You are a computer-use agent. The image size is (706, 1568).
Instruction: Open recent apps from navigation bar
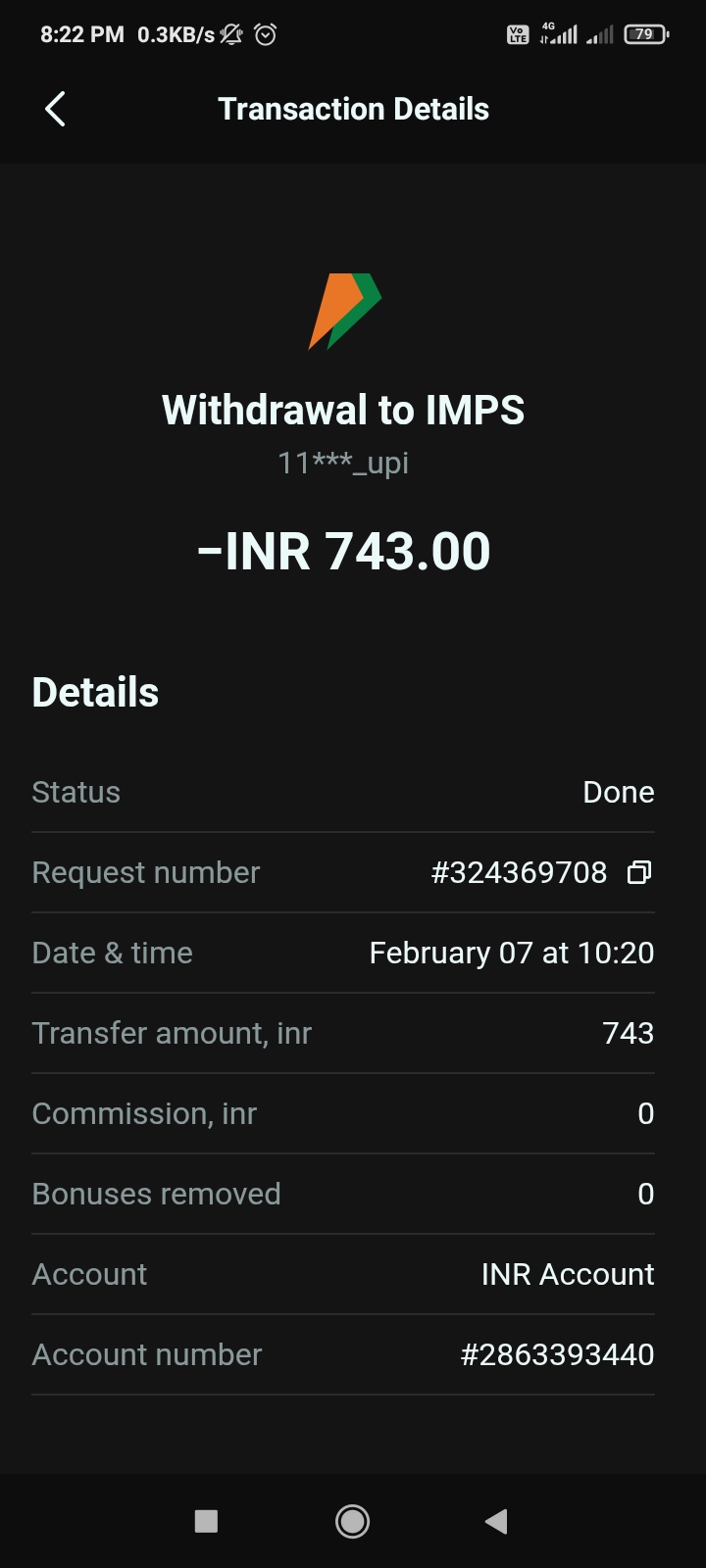tap(206, 1521)
